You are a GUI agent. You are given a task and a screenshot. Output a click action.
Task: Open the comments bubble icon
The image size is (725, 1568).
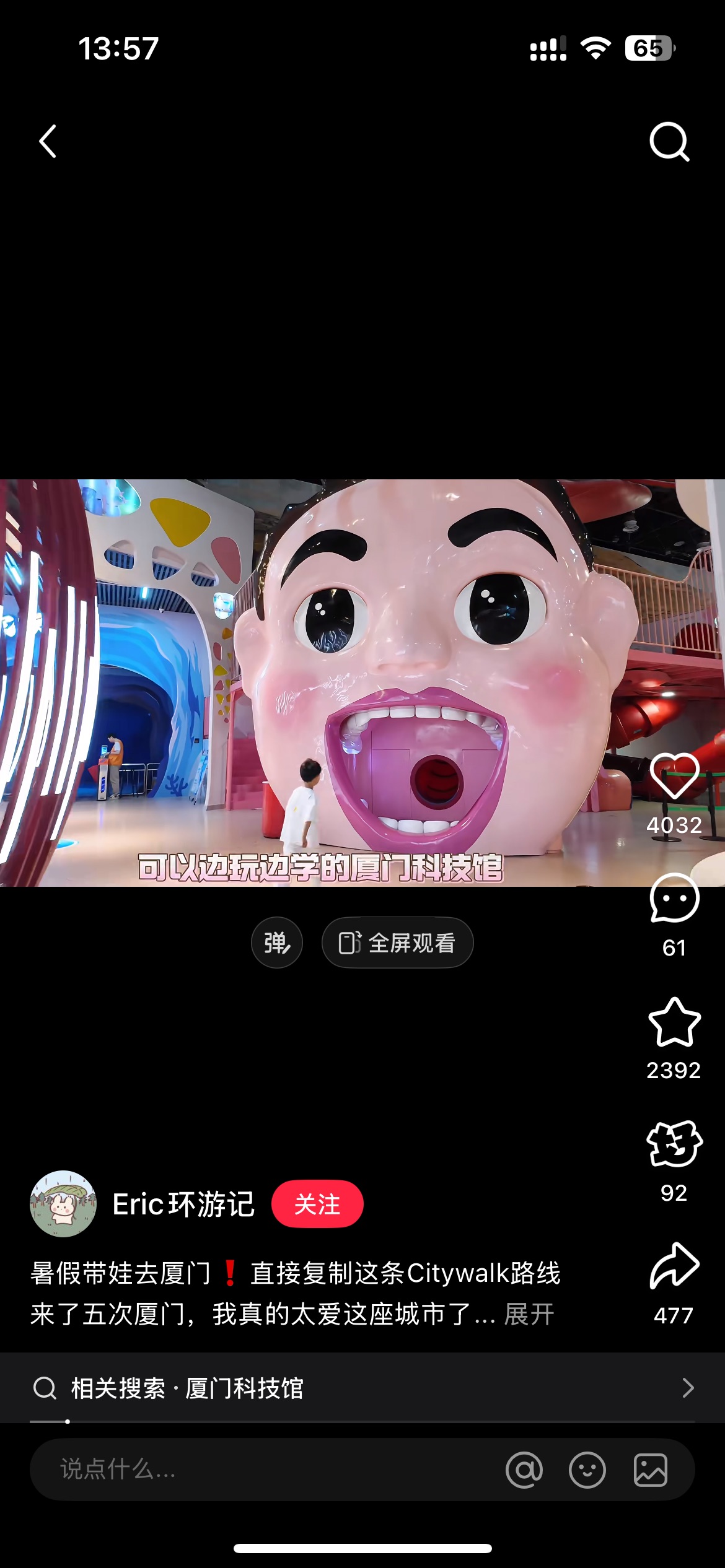[x=674, y=899]
